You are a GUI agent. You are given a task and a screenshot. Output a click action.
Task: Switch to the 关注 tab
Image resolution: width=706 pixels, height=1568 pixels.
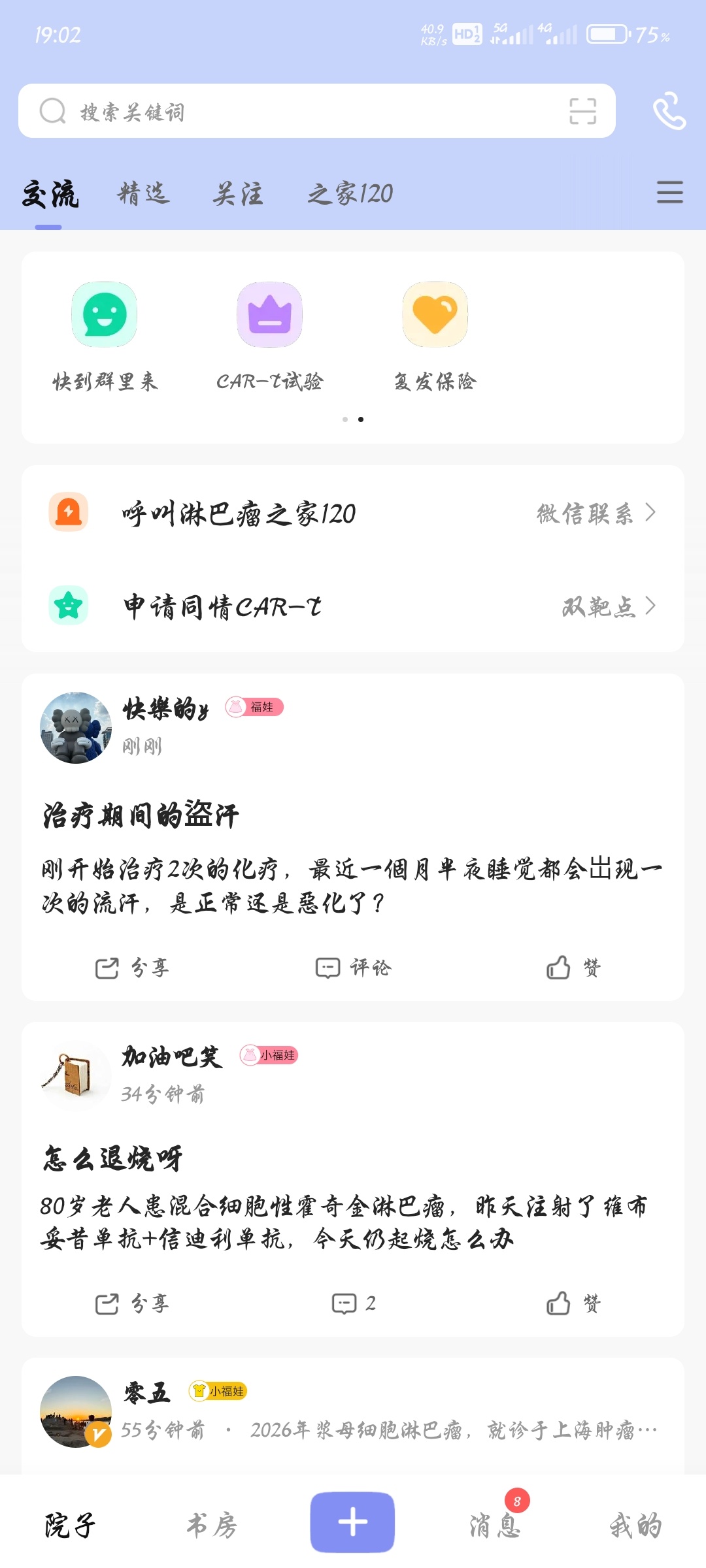tap(238, 194)
